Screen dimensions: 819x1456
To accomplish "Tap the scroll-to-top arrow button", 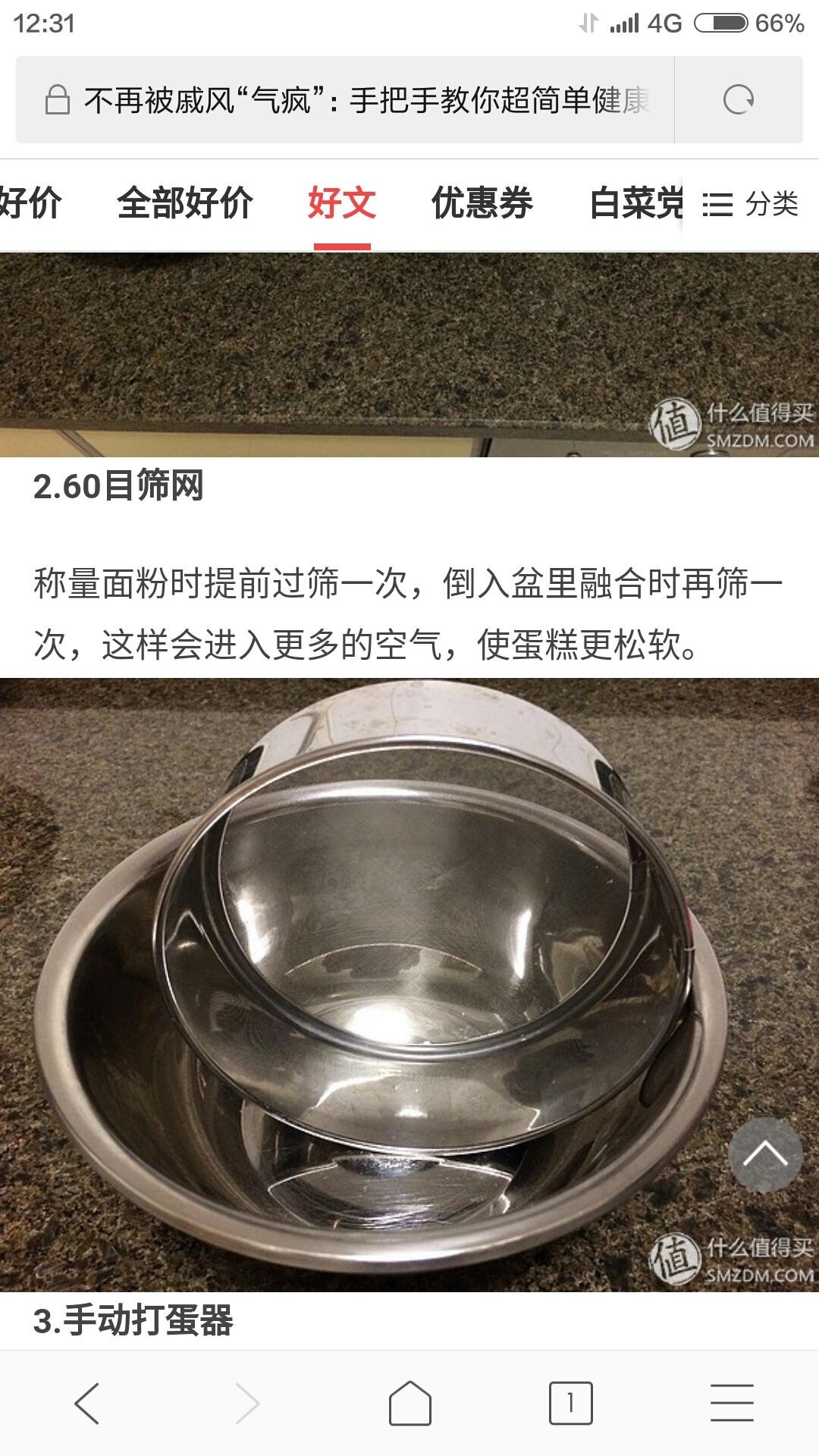I will click(765, 1155).
